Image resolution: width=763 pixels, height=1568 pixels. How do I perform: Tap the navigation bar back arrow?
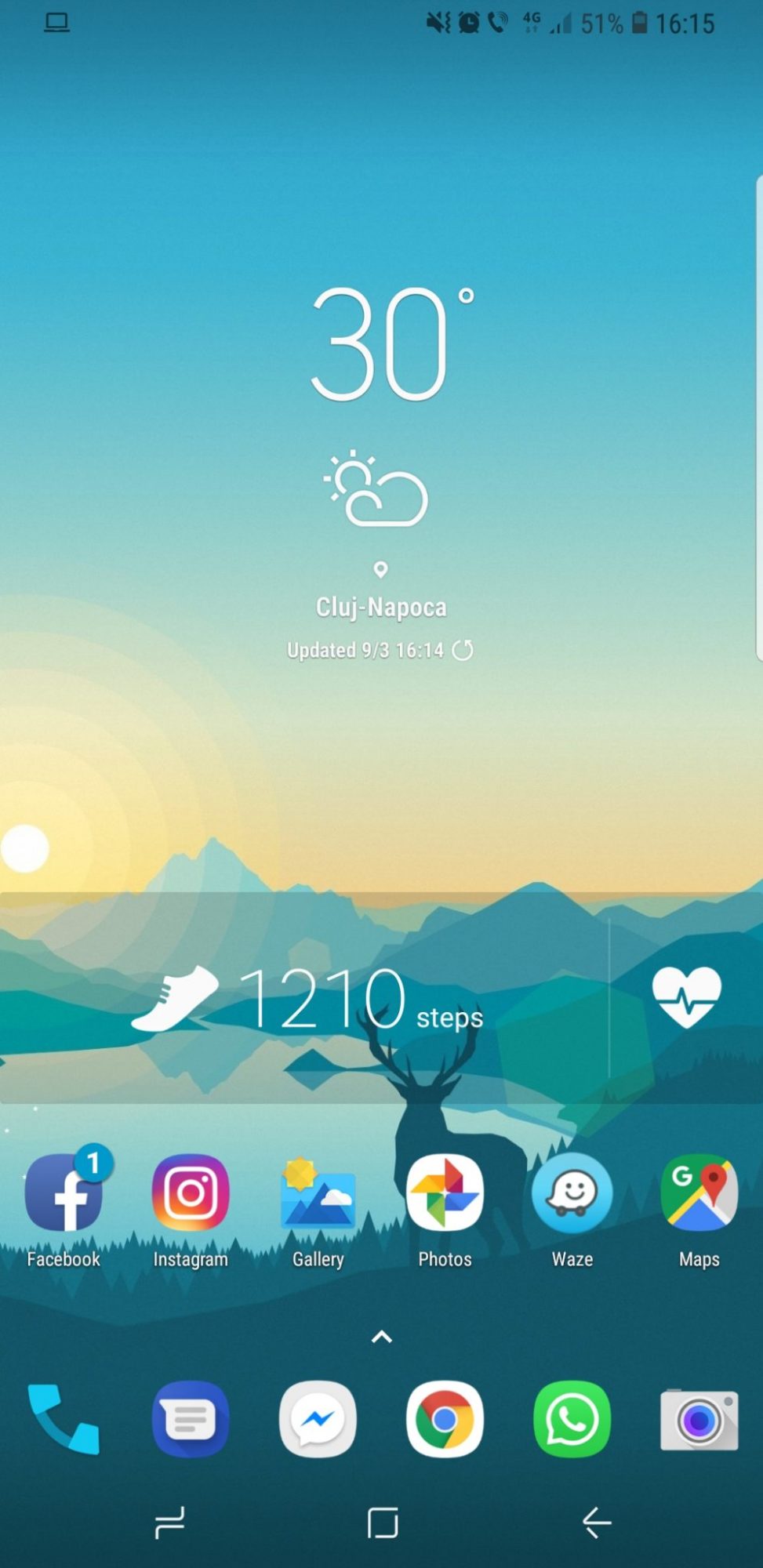pos(596,1523)
